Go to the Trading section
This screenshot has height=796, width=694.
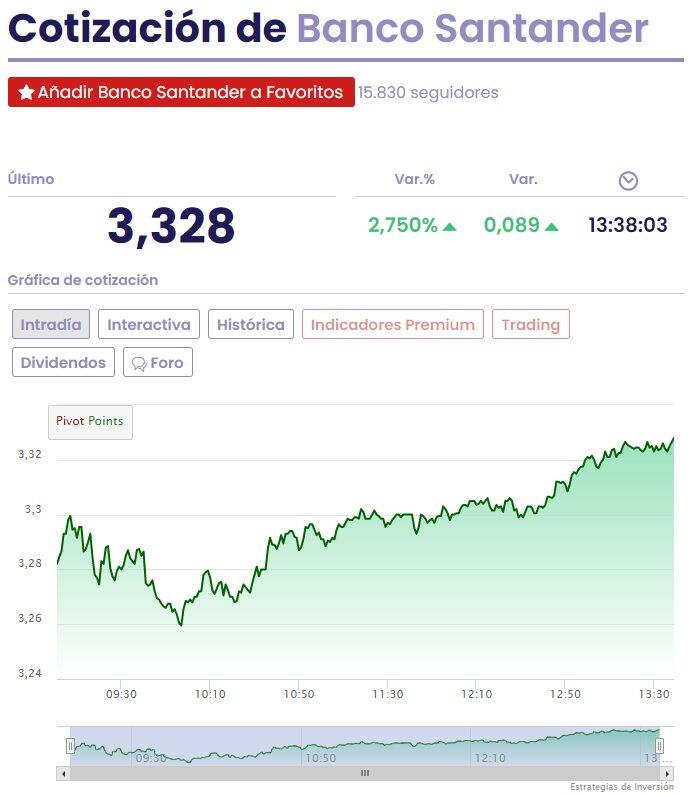[x=530, y=324]
